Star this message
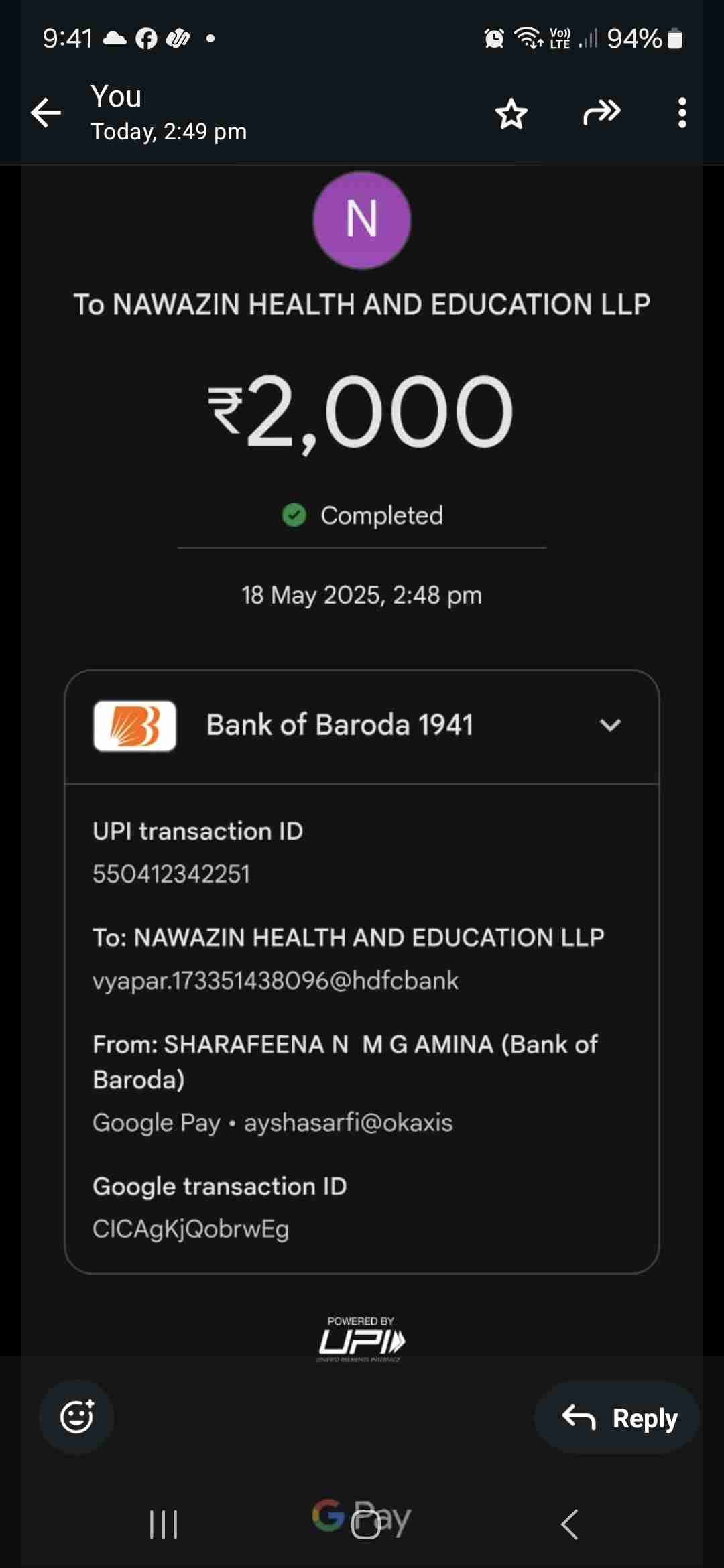This screenshot has height=1568, width=724. (511, 113)
